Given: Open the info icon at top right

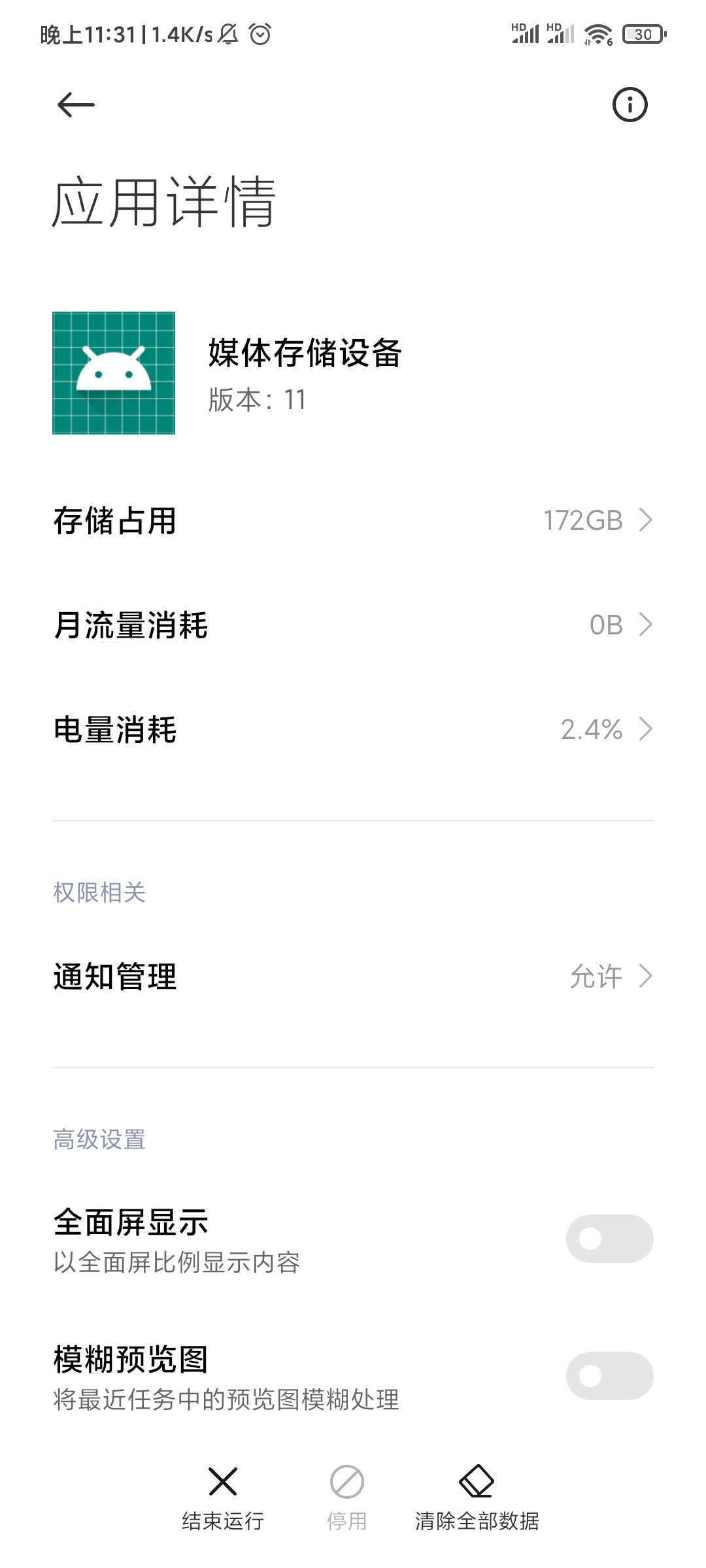Looking at the screenshot, I should [x=630, y=105].
